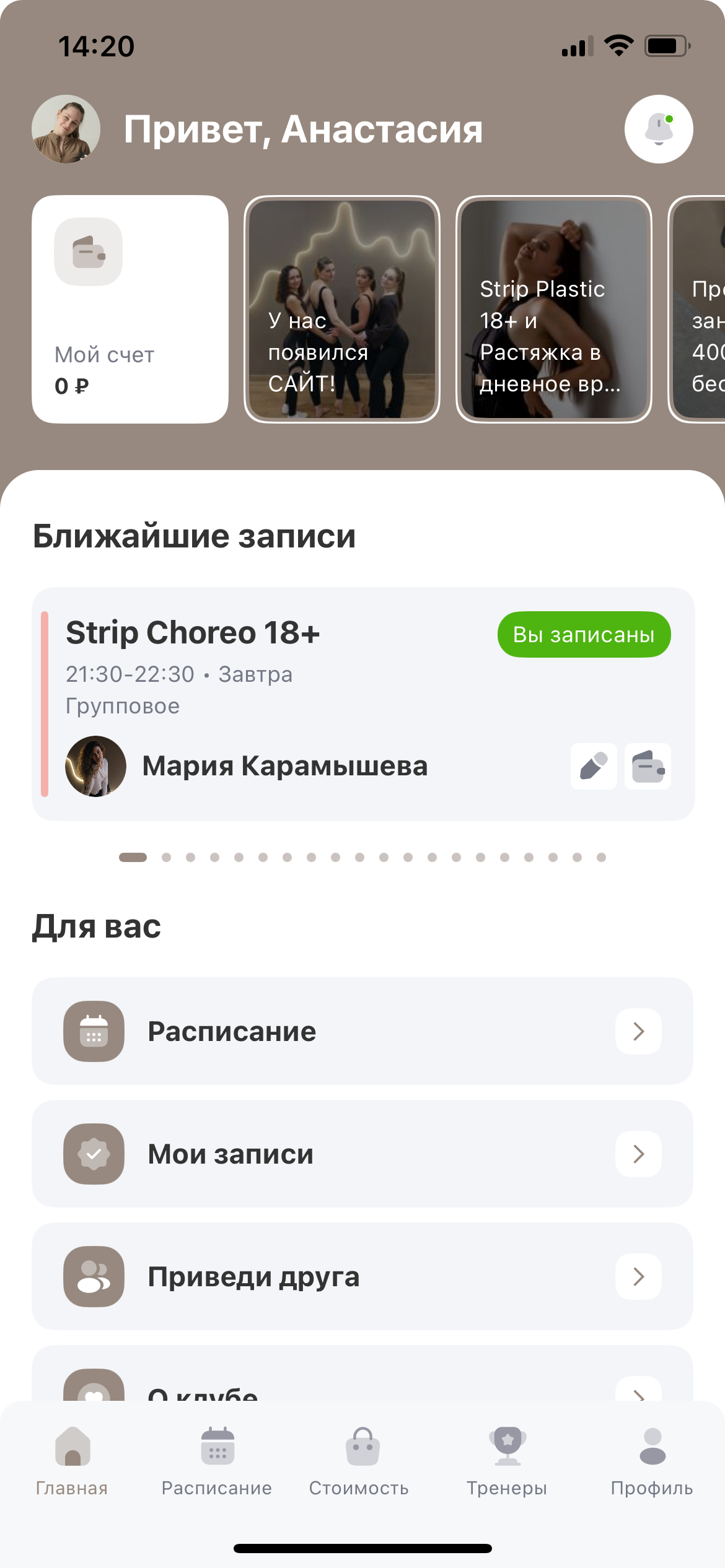Select the edit pencil icon on Strip Choreo booking
Viewport: 725px width, 1568px height.
coord(593,766)
